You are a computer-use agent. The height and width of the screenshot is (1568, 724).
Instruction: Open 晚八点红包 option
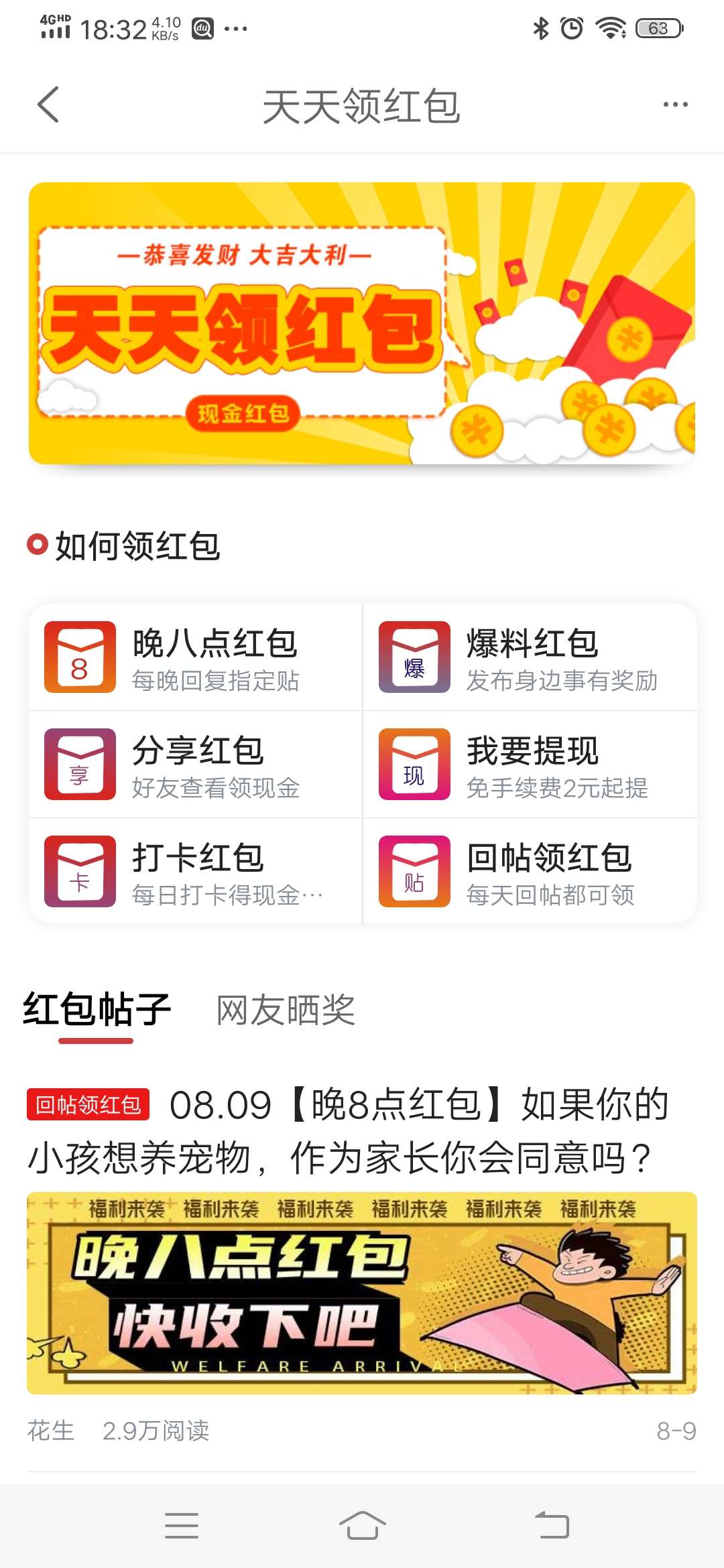click(x=196, y=657)
